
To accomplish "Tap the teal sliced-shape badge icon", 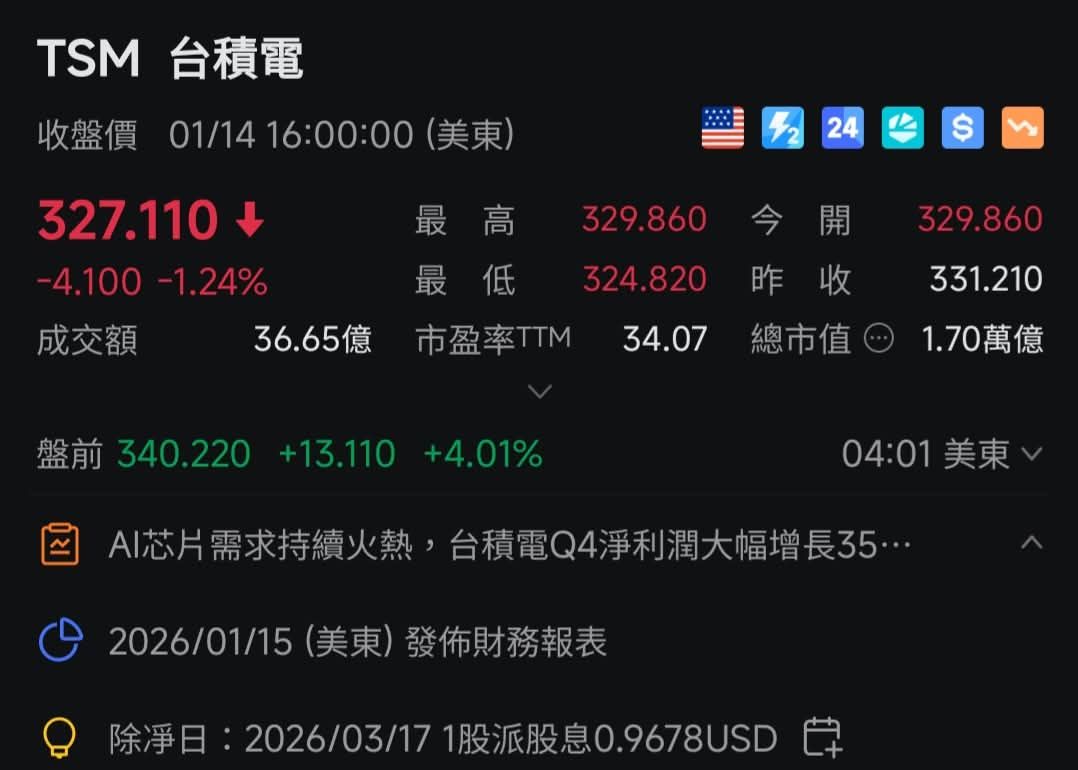I will pyautogui.click(x=902, y=129).
